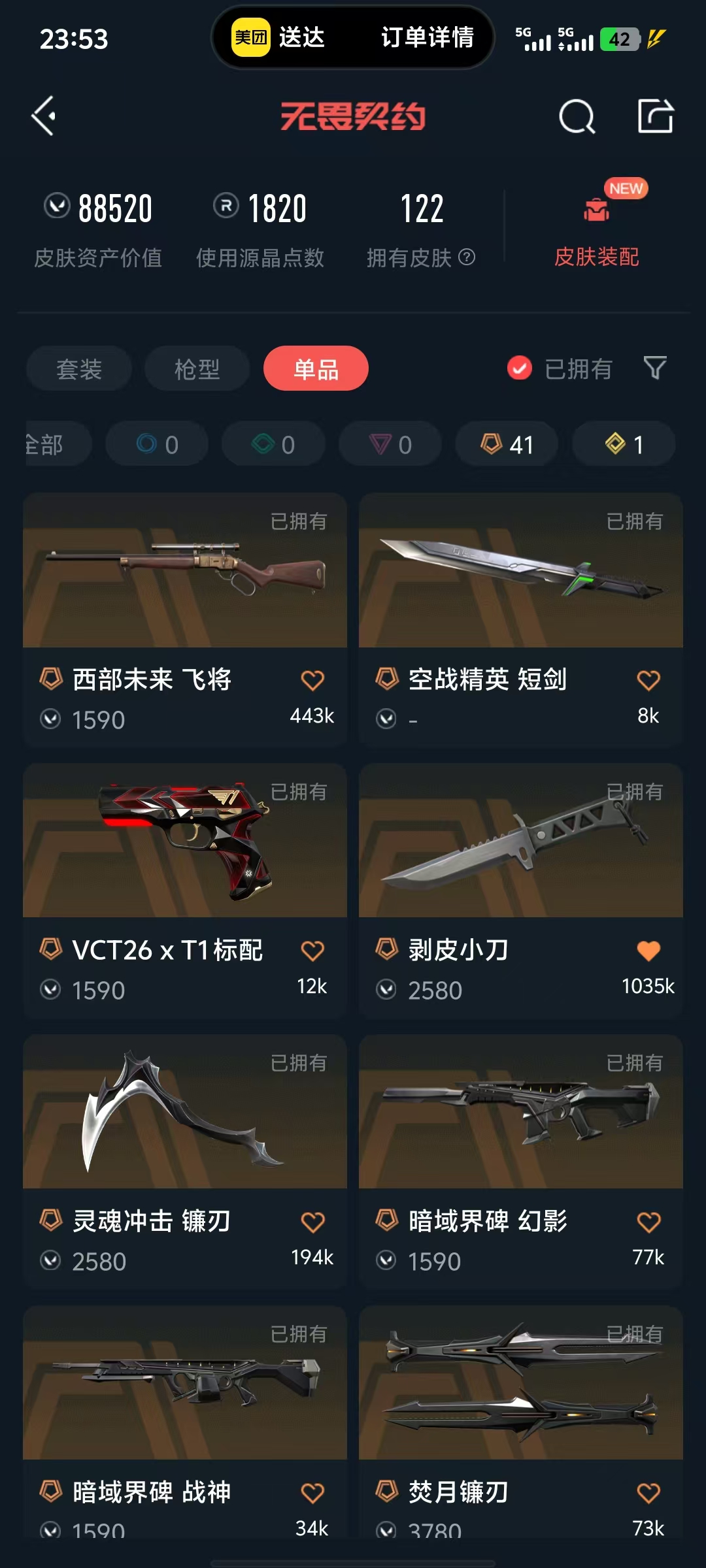Like the 暗域界碑 幻影 skin

648,1222
